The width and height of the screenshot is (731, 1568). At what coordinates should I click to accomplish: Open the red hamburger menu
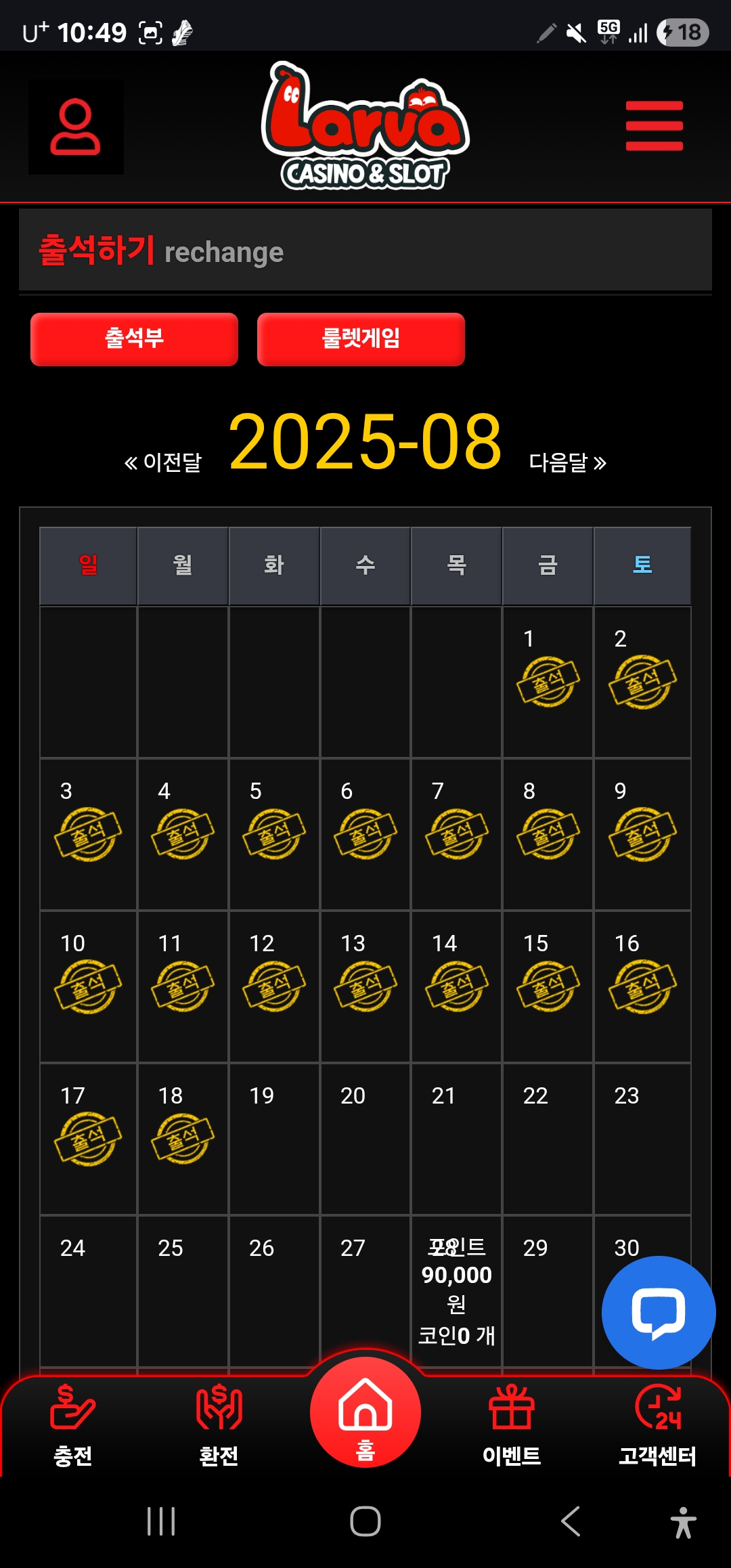(x=654, y=126)
